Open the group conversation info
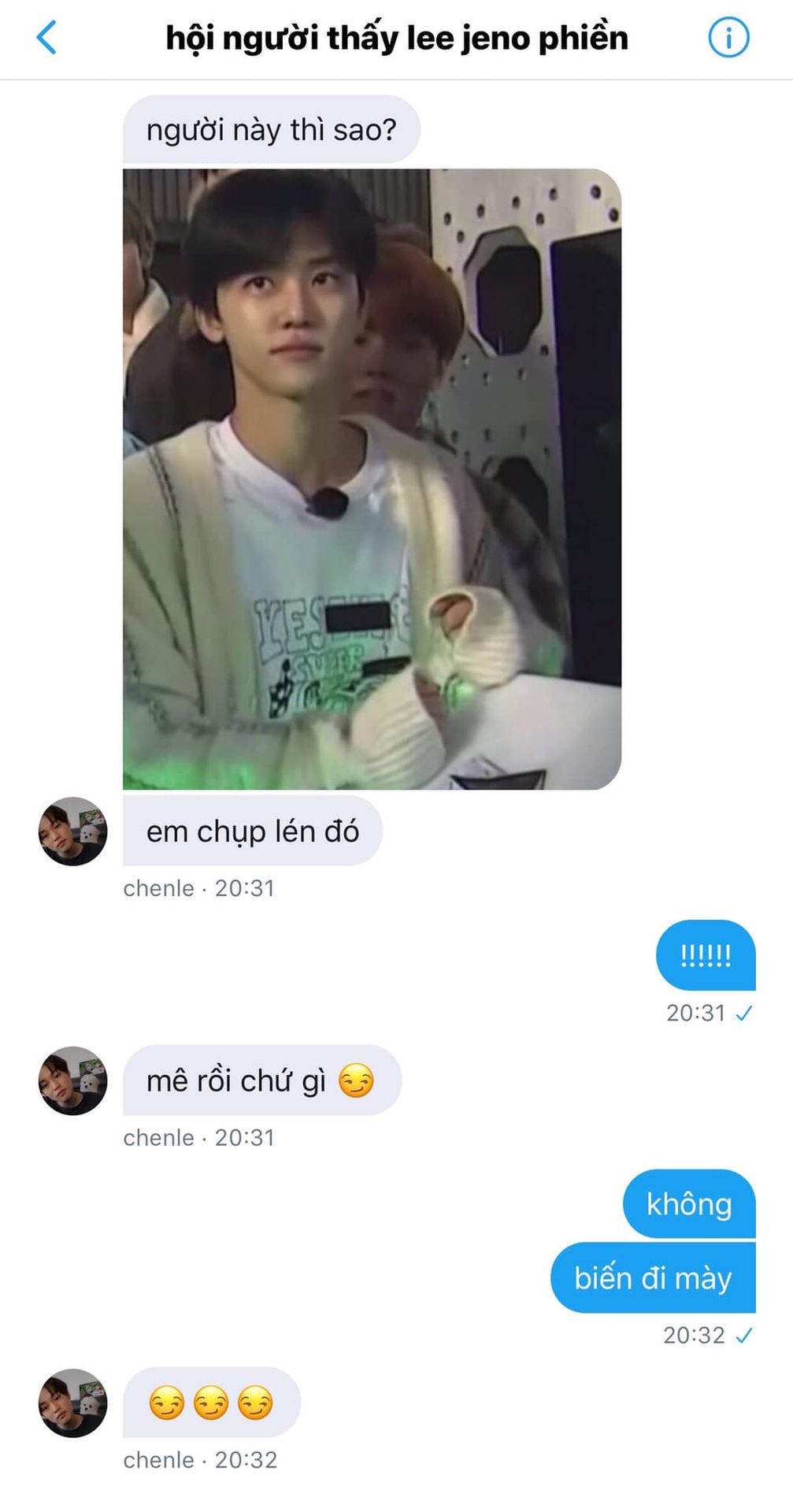The image size is (793, 1512). tap(728, 38)
